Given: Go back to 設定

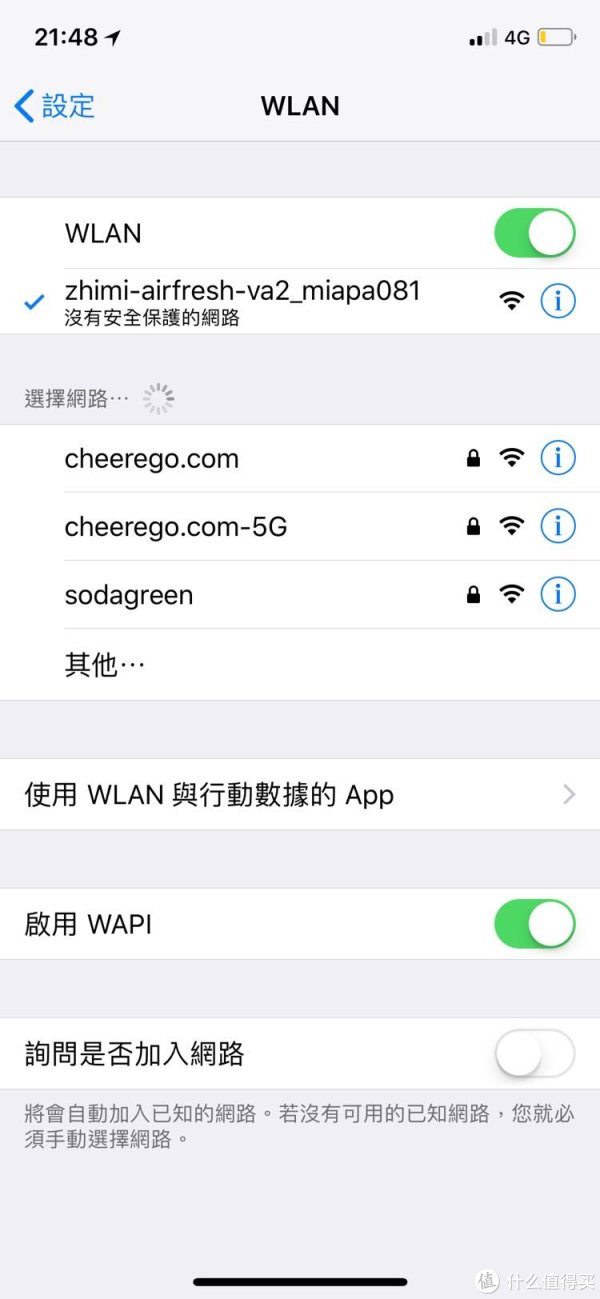Looking at the screenshot, I should (x=55, y=105).
